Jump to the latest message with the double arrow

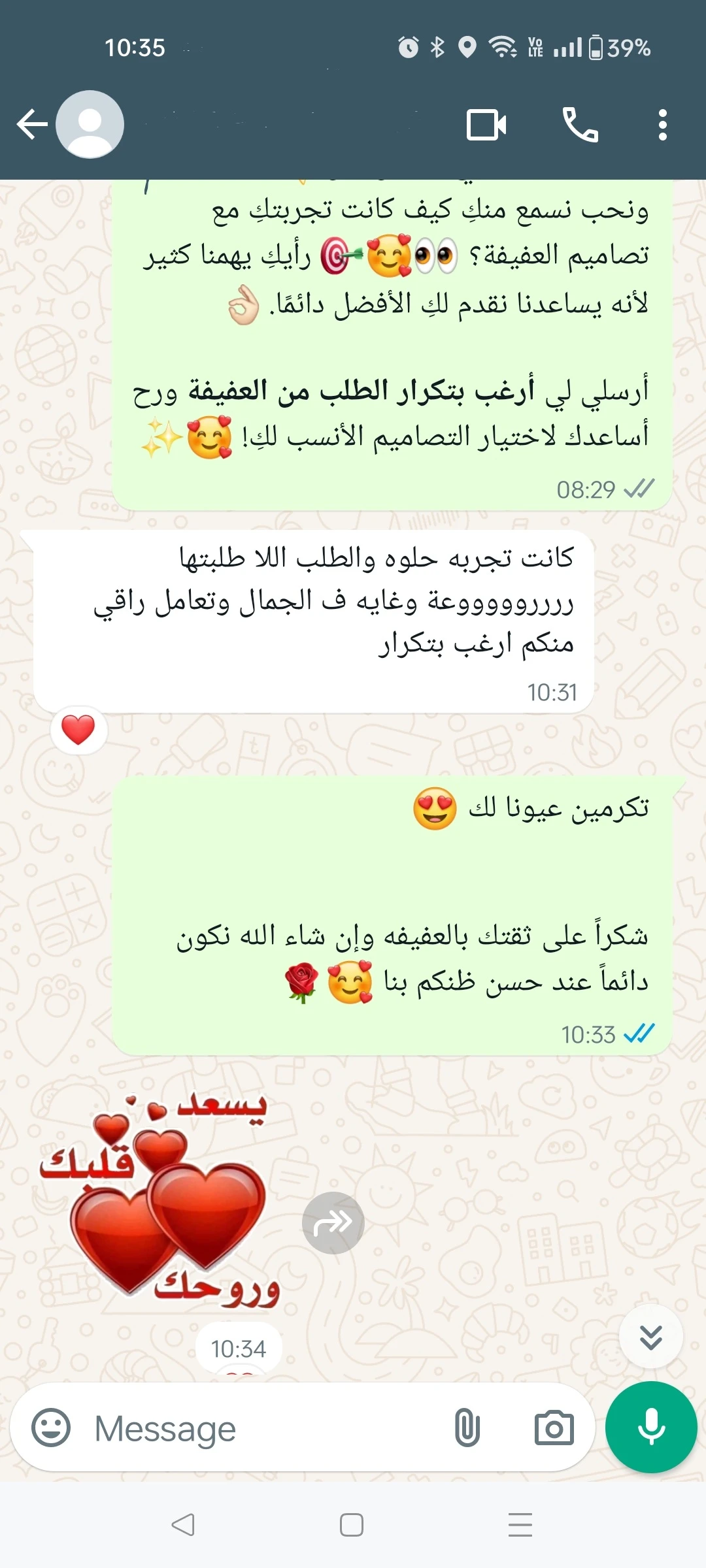[x=650, y=1337]
